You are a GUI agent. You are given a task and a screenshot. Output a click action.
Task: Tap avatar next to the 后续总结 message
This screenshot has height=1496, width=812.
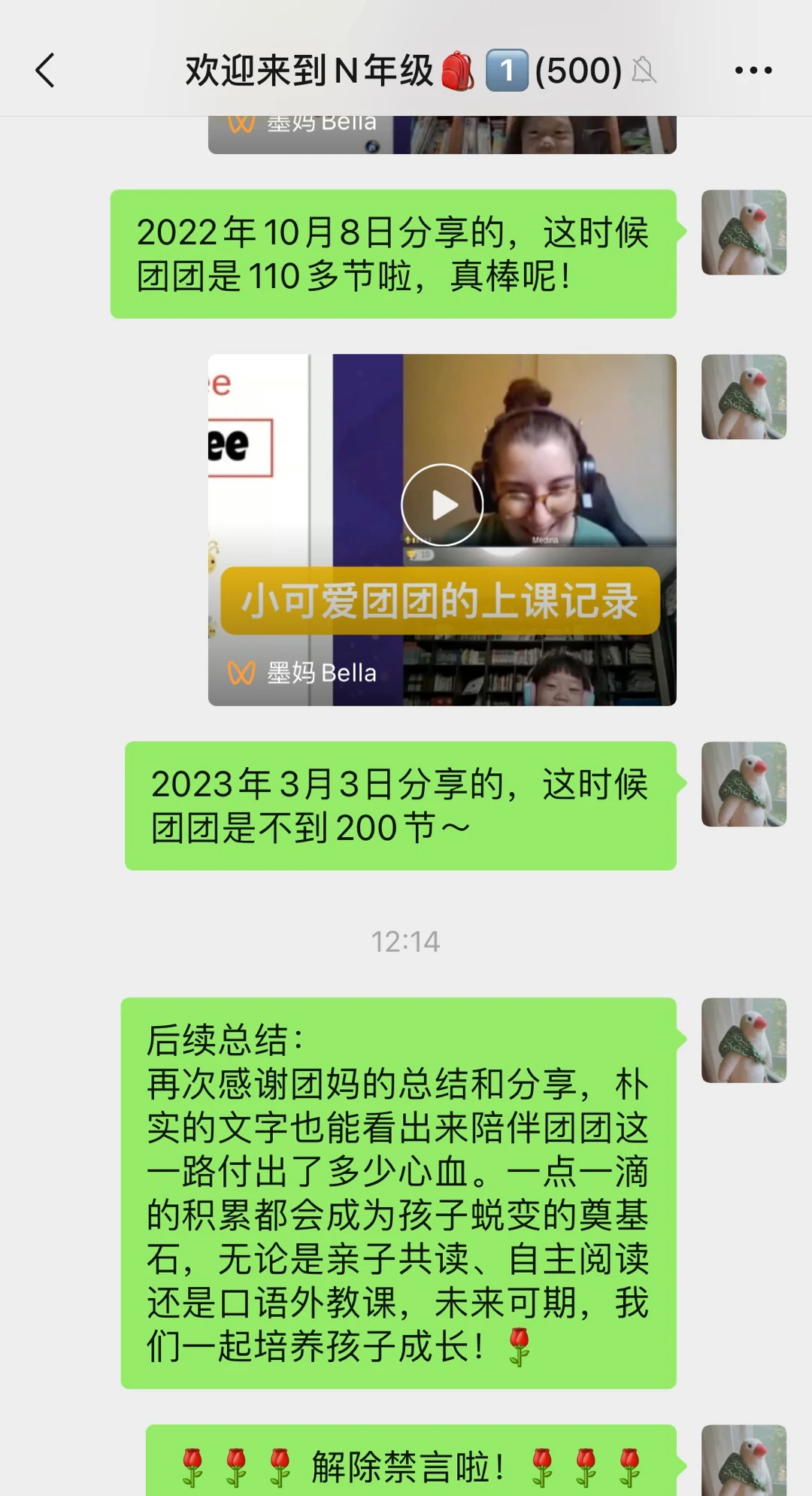pyautogui.click(x=744, y=1040)
